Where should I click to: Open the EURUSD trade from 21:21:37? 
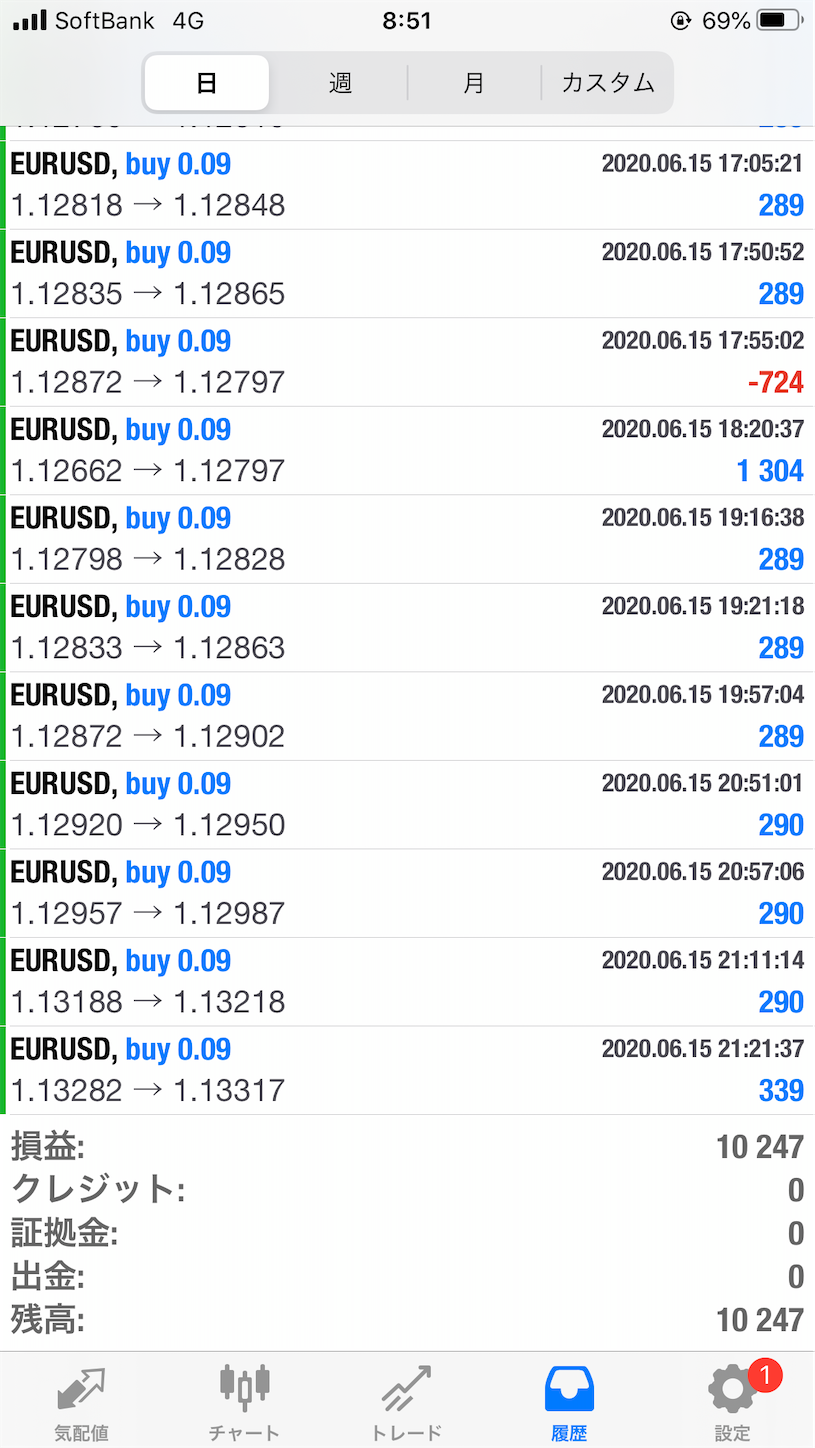point(407,1070)
